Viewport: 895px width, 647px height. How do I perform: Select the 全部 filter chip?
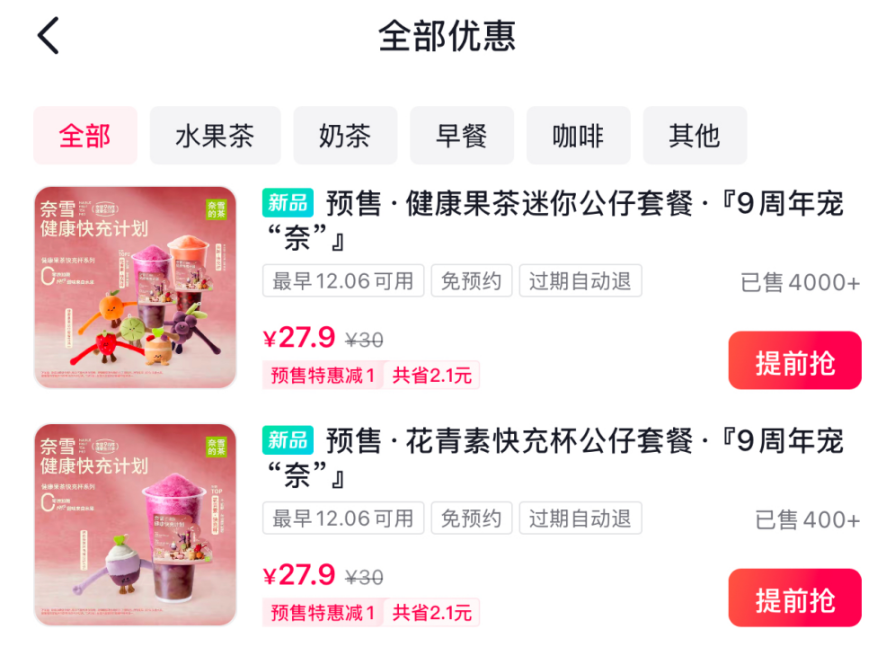pos(85,136)
